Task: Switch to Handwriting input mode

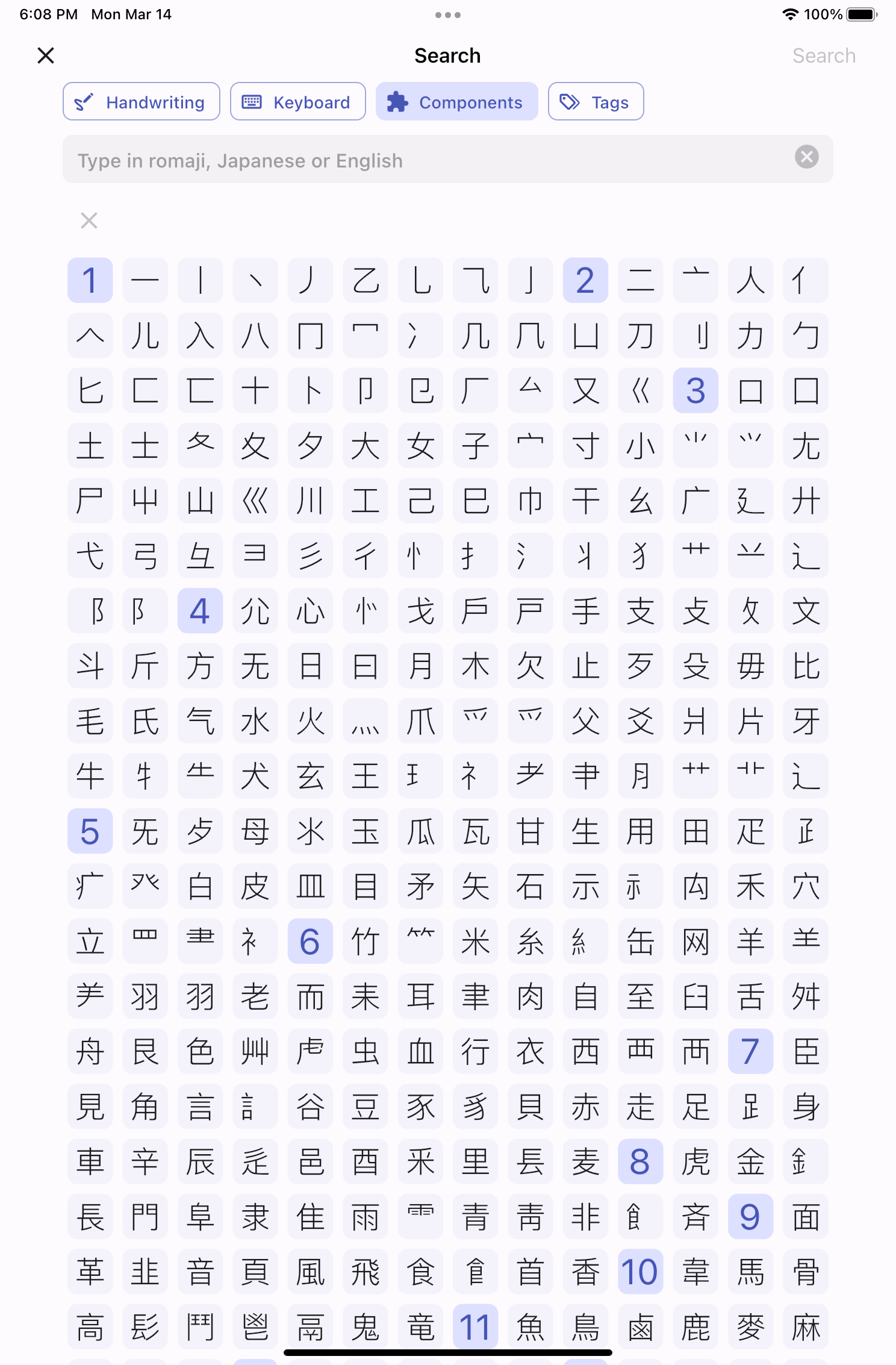Action: point(142,102)
